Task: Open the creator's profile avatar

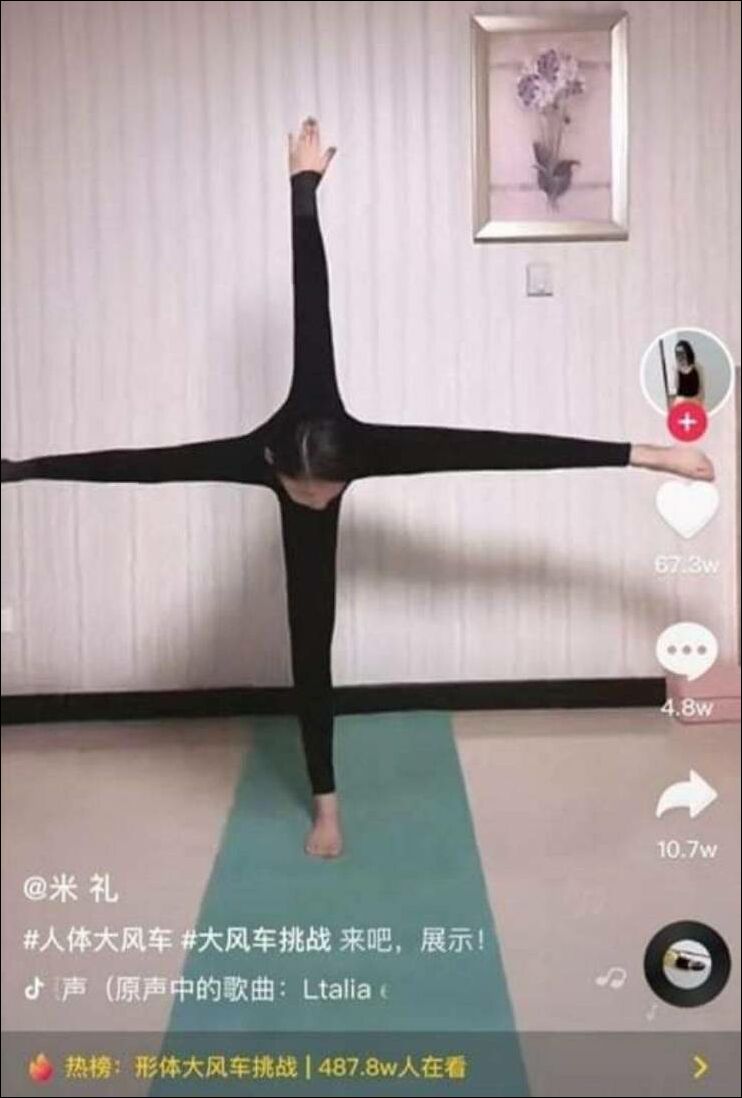Action: pyautogui.click(x=686, y=370)
